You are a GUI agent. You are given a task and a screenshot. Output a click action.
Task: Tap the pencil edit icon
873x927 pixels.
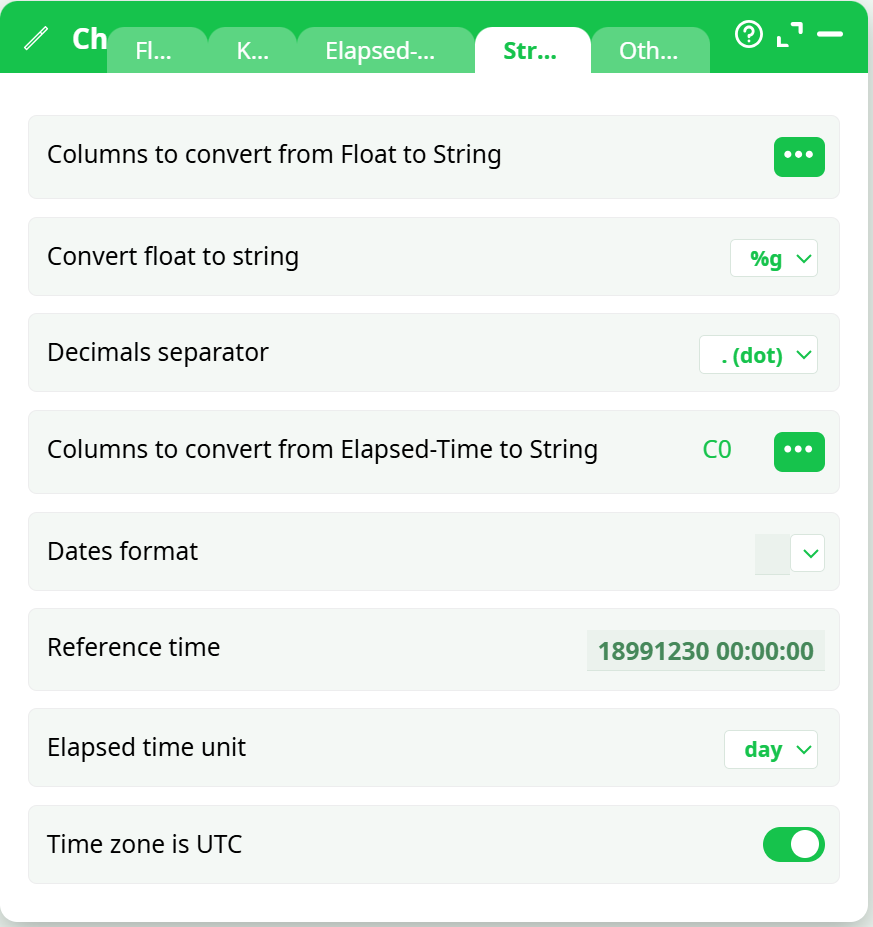tap(36, 39)
